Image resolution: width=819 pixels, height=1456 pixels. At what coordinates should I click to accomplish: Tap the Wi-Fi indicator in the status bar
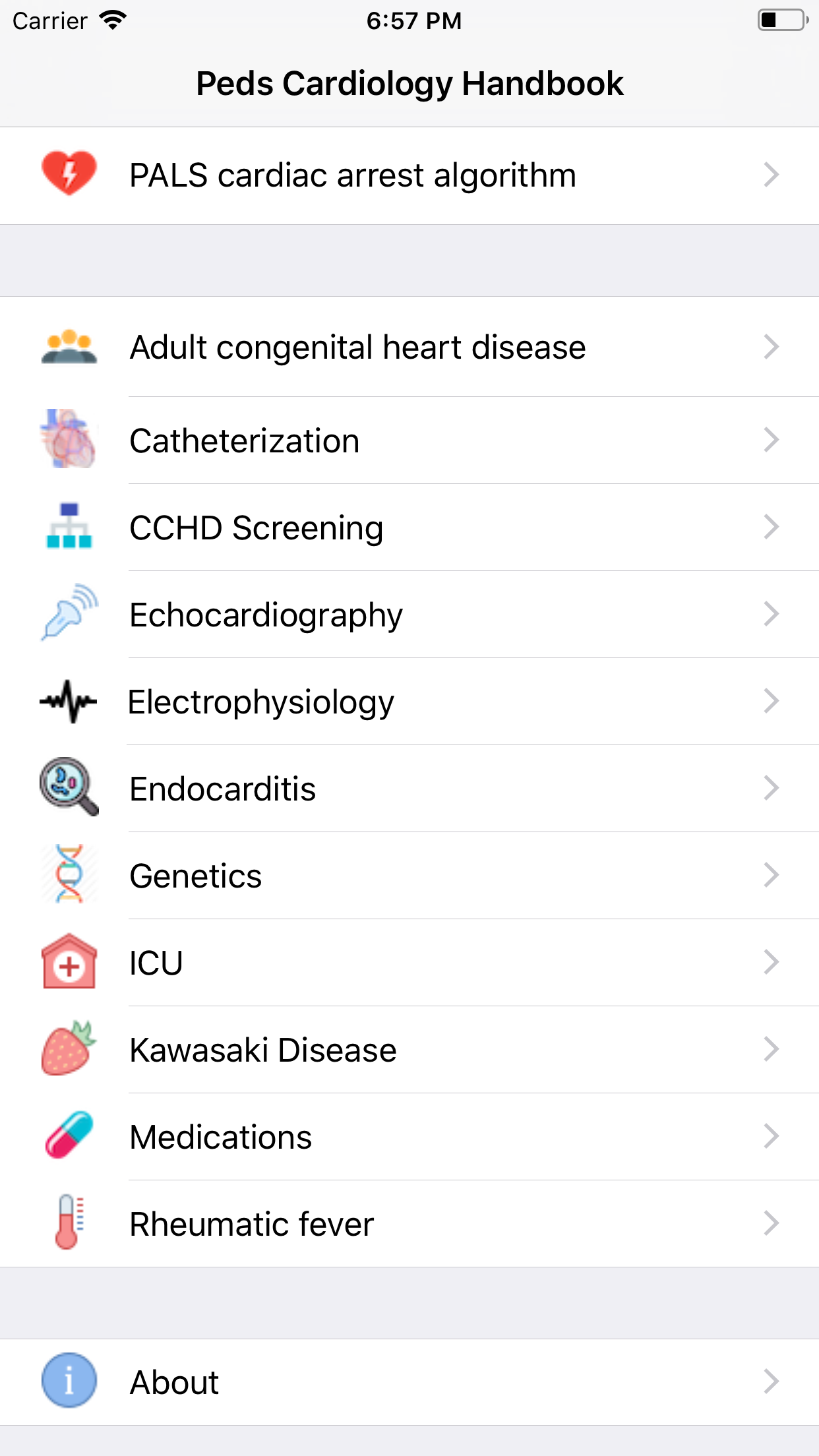(x=111, y=20)
